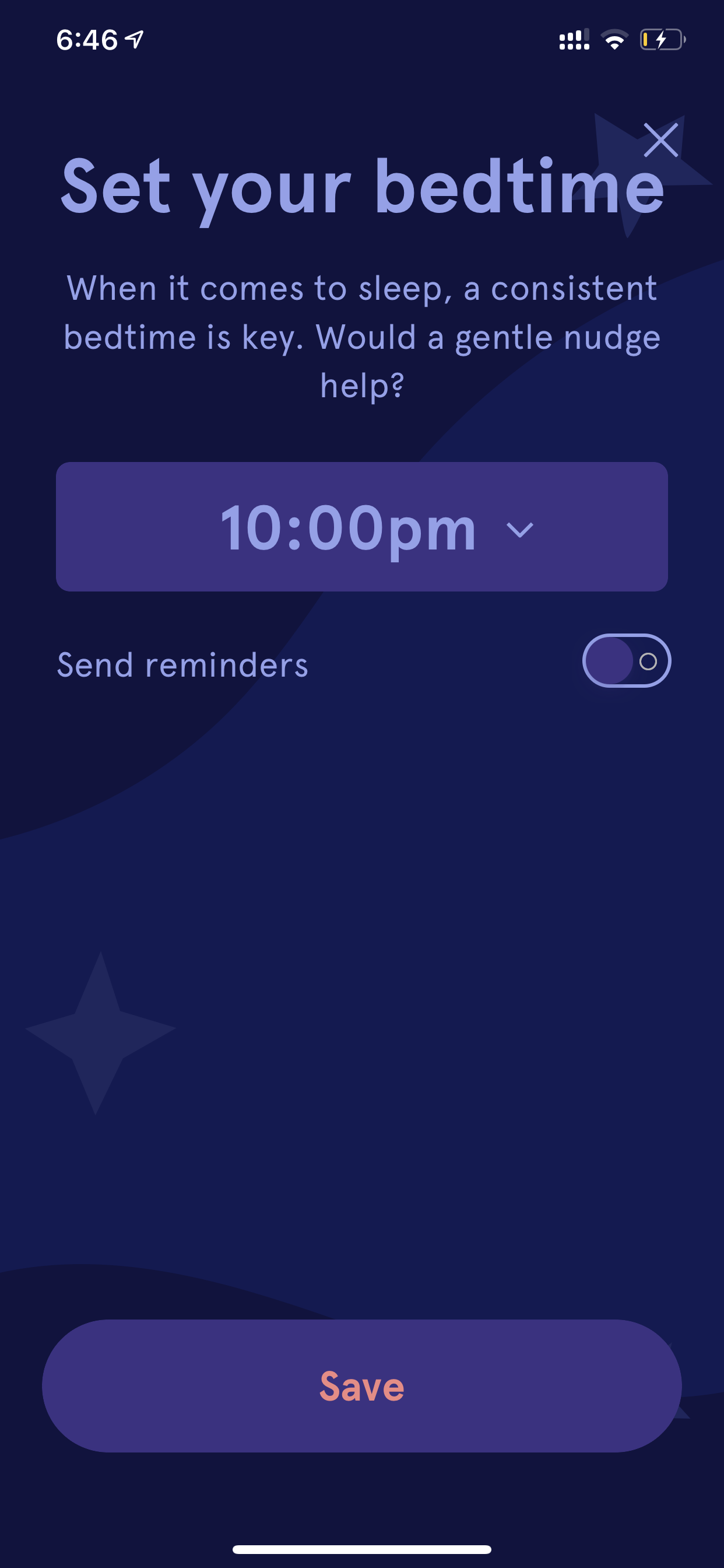Open the 10:00pm bedtime picker
The image size is (724, 1568).
click(362, 527)
